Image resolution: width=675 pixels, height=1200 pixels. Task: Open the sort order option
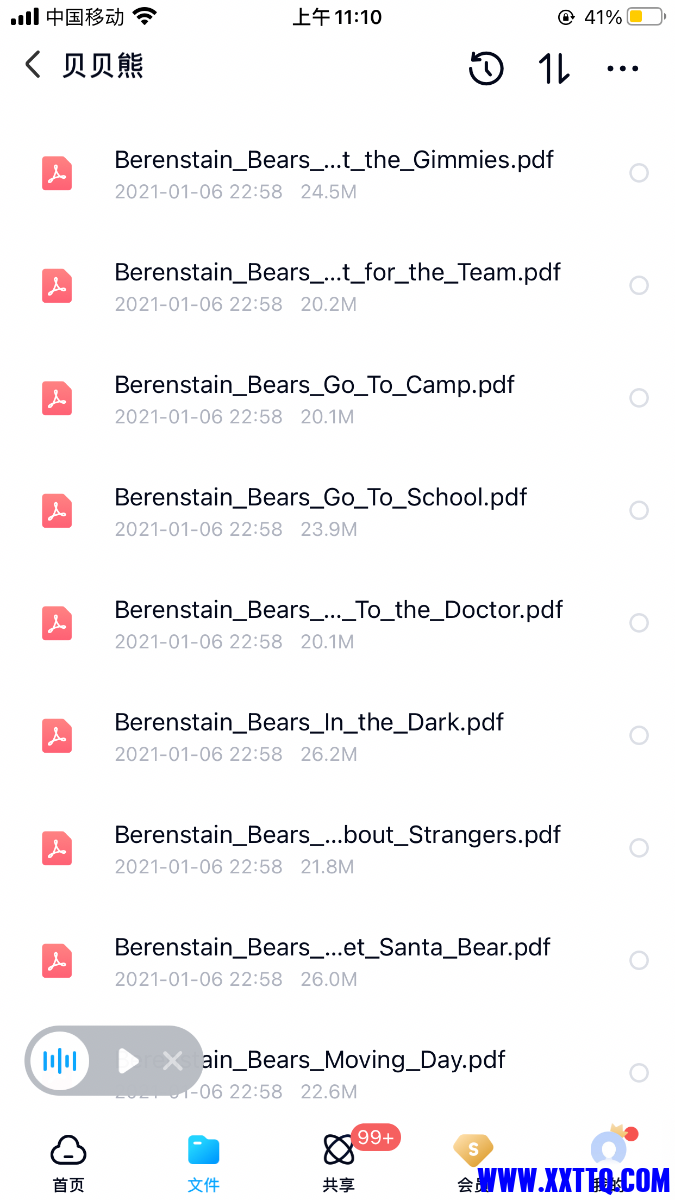554,68
